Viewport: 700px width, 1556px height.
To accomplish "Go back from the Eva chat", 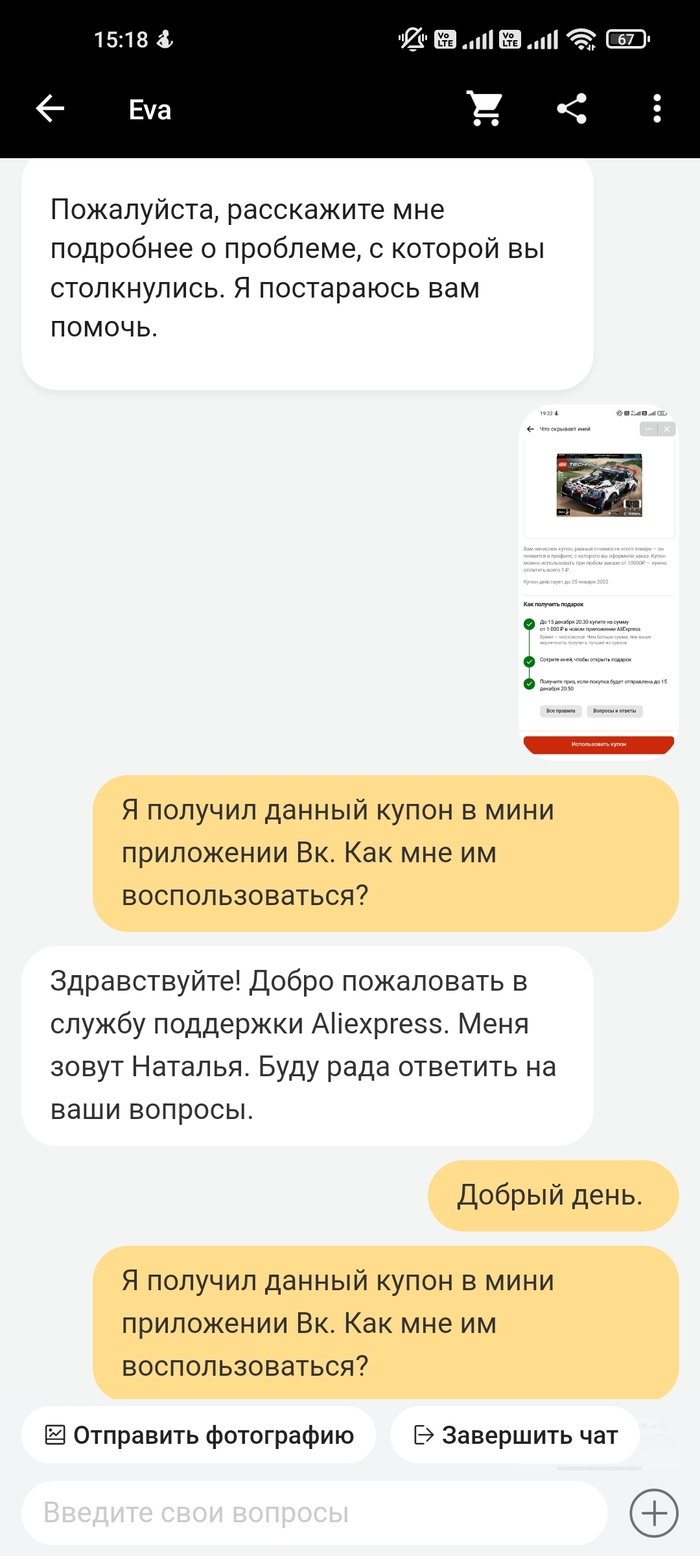I will click(49, 109).
